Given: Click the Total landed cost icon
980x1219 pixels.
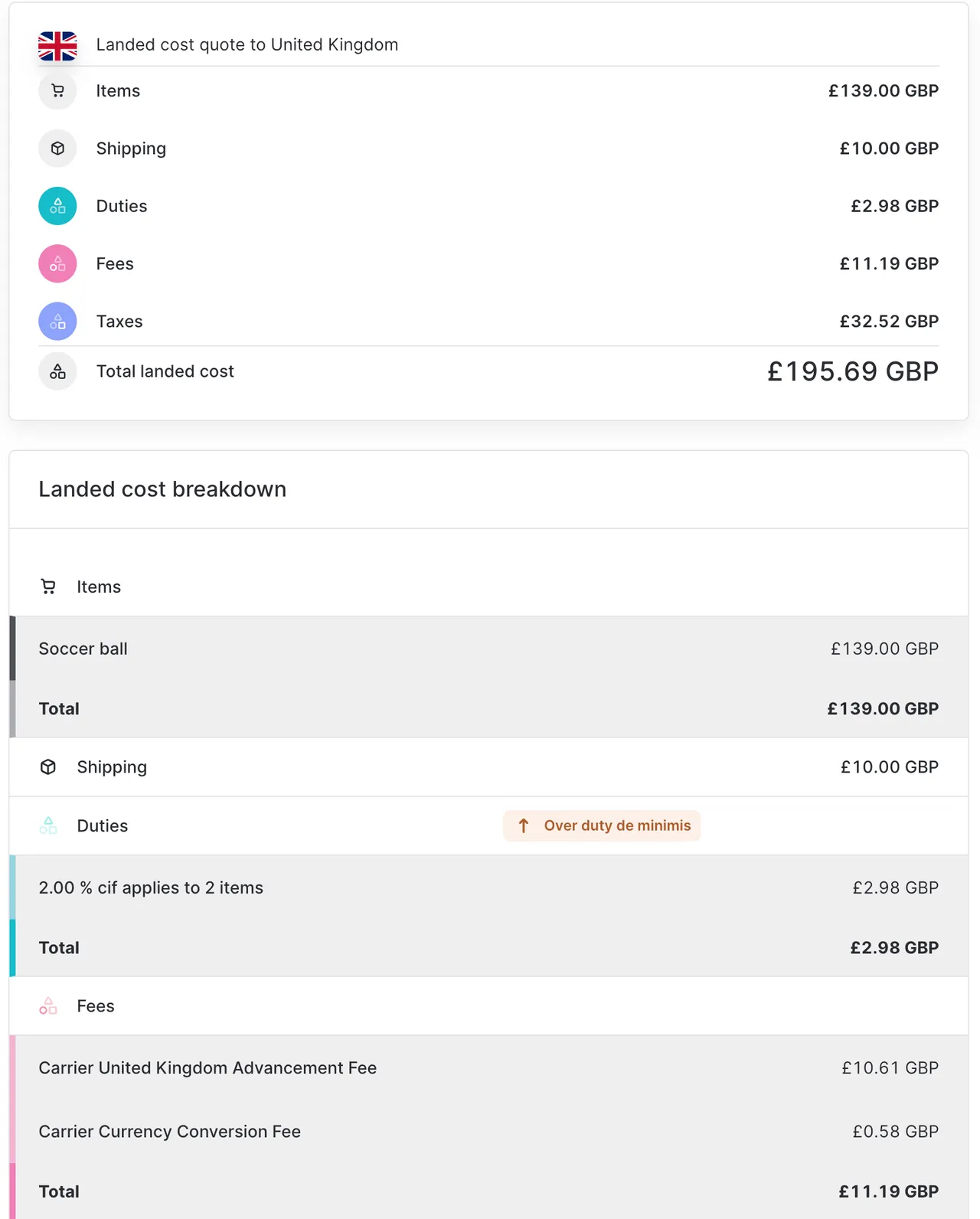Looking at the screenshot, I should pyautogui.click(x=57, y=371).
